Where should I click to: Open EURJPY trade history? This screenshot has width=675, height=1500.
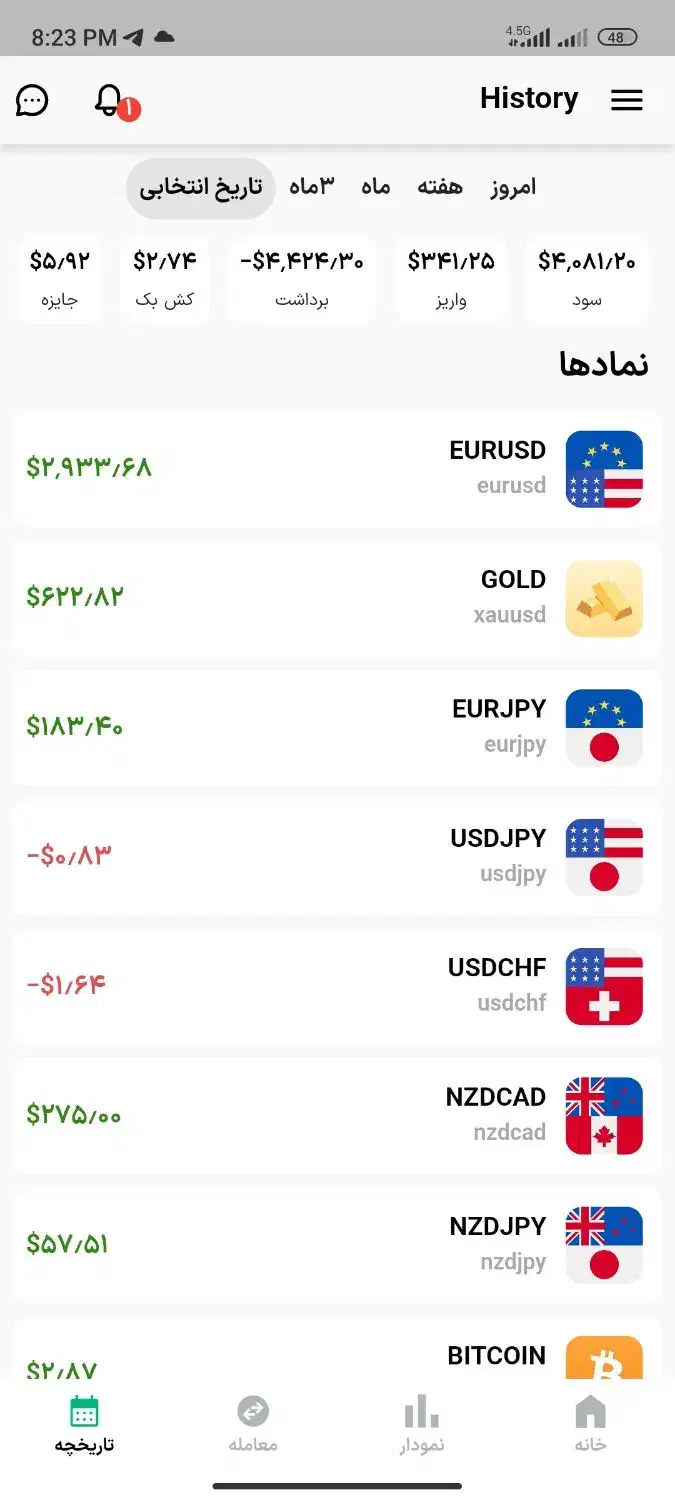click(x=337, y=727)
